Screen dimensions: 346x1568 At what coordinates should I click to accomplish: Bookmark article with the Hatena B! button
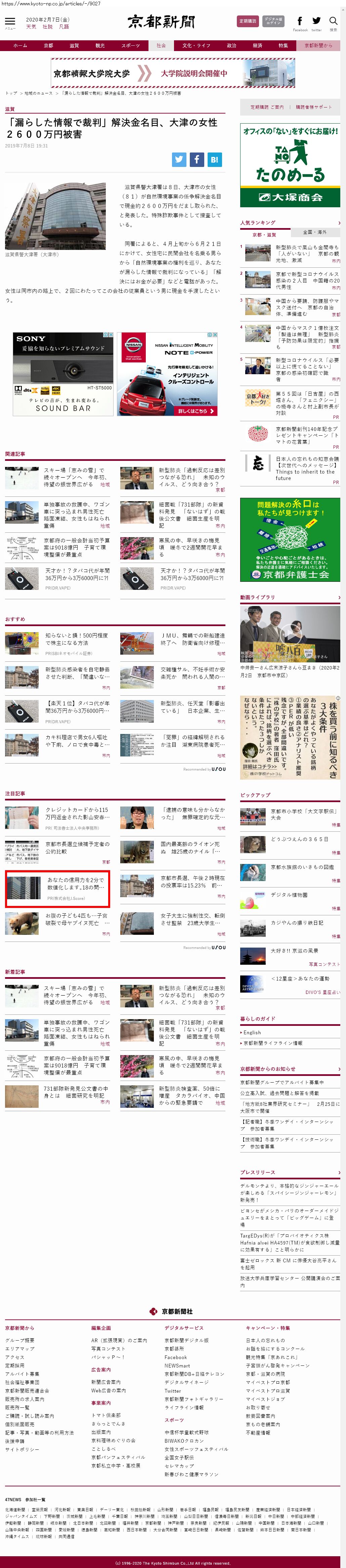tap(214, 160)
